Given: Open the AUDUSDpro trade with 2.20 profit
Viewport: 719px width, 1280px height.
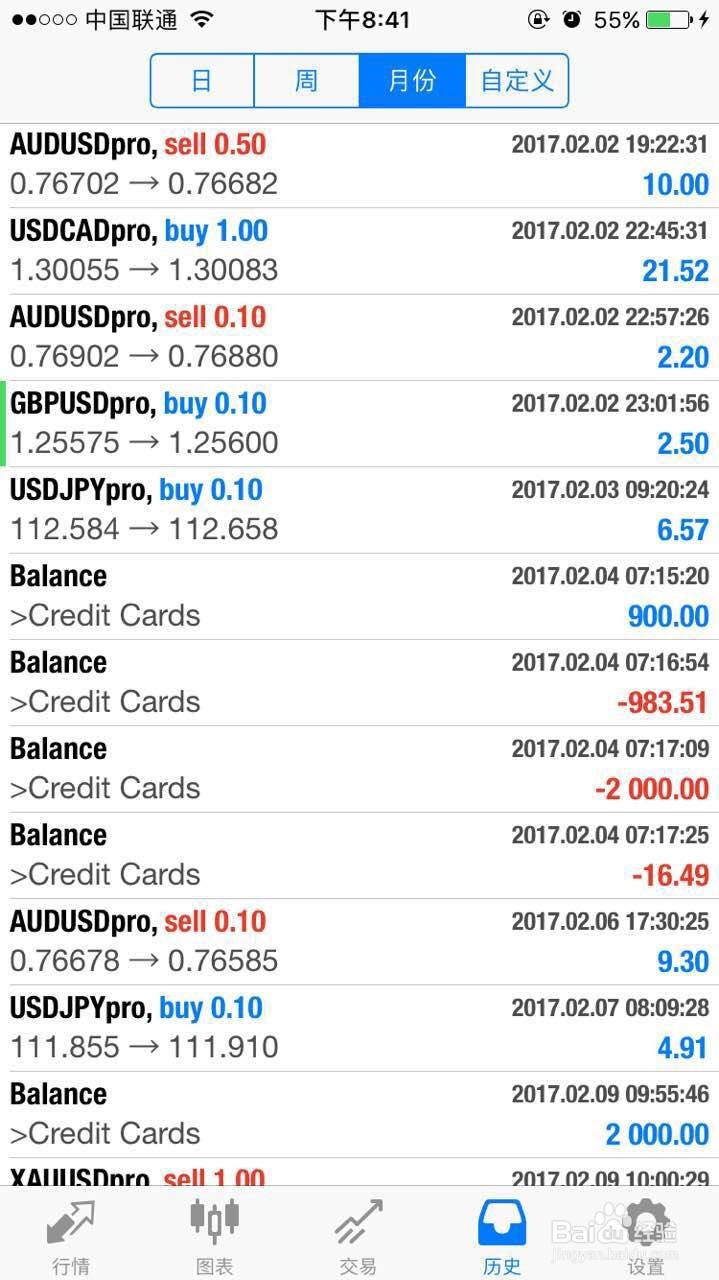Looking at the screenshot, I should click(x=359, y=338).
